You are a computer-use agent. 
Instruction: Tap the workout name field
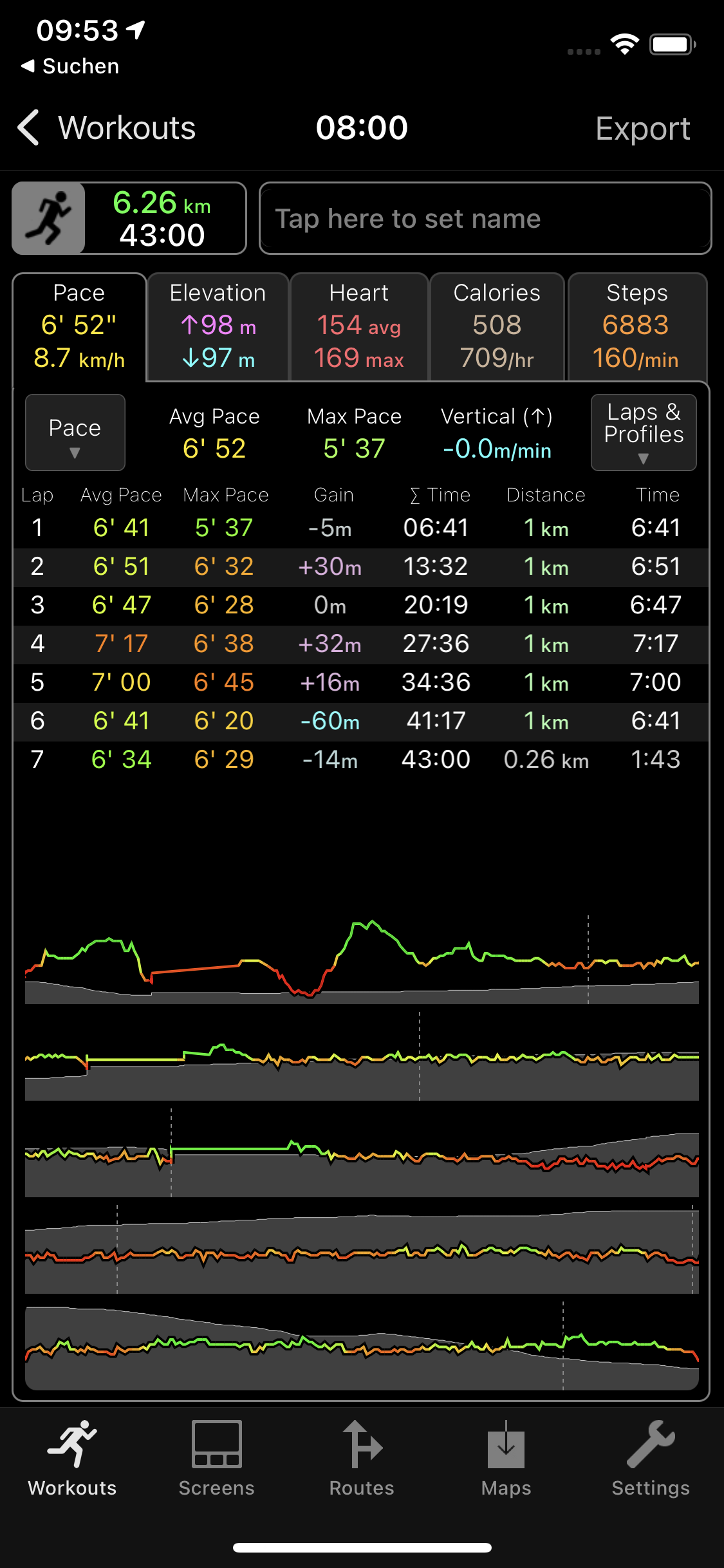pyautogui.click(x=485, y=219)
